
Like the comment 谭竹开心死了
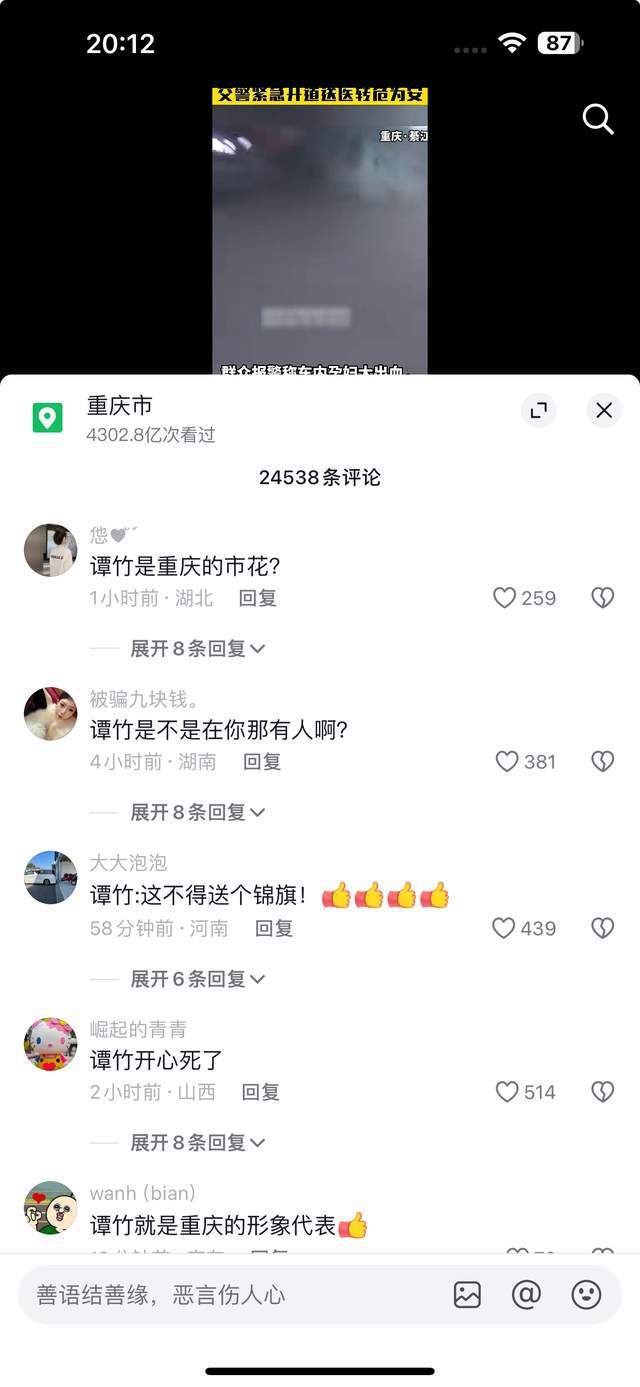point(508,1092)
